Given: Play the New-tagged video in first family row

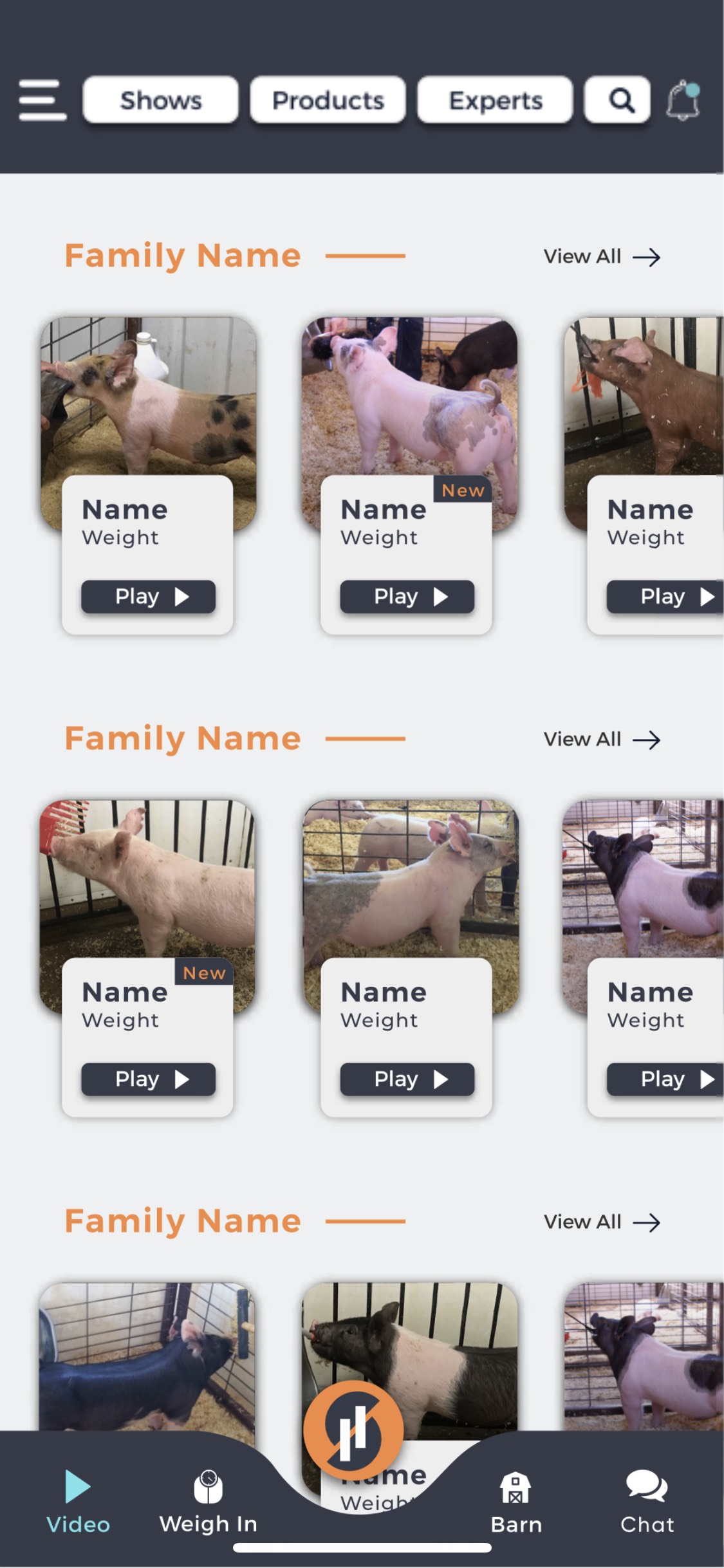Looking at the screenshot, I should tap(407, 597).
